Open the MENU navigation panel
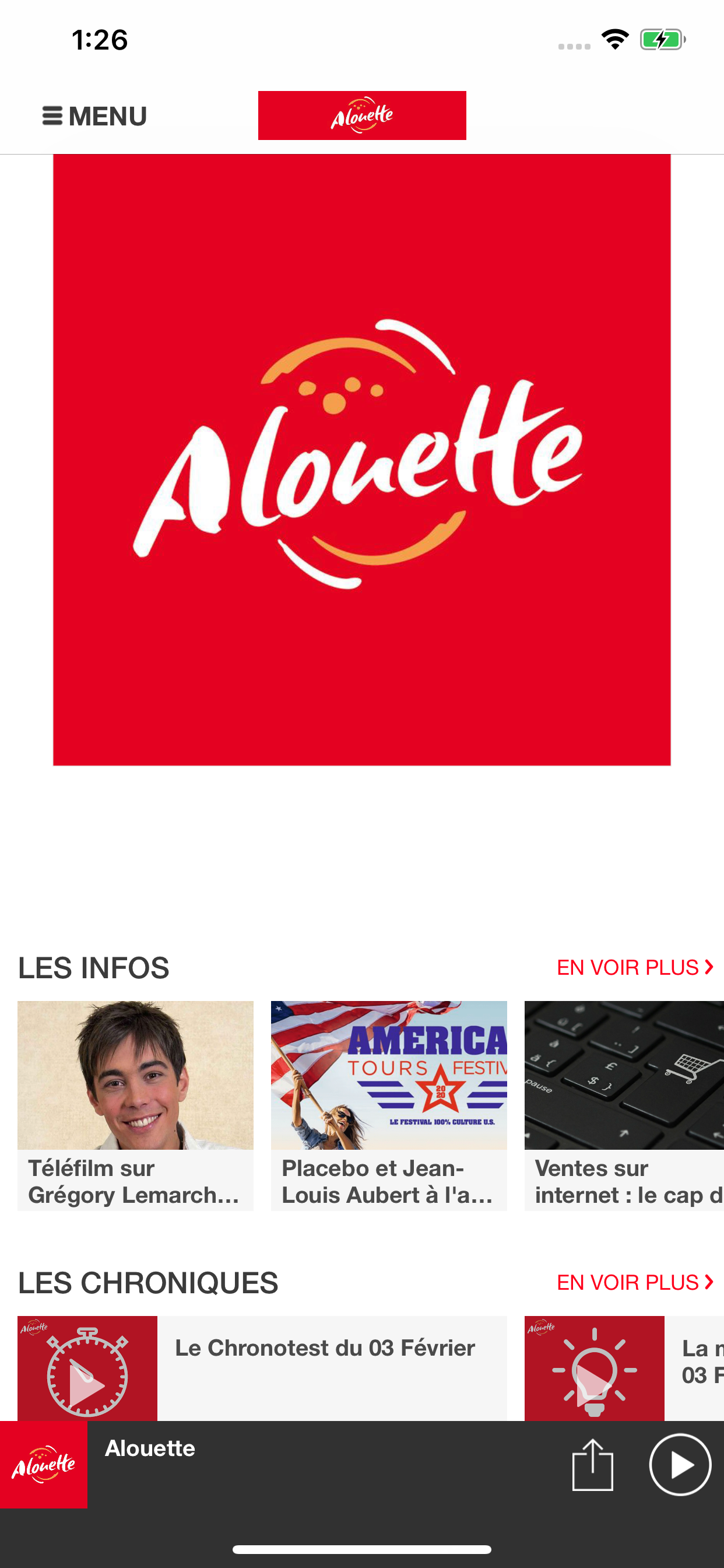The width and height of the screenshot is (724, 1568). pyautogui.click(x=94, y=116)
